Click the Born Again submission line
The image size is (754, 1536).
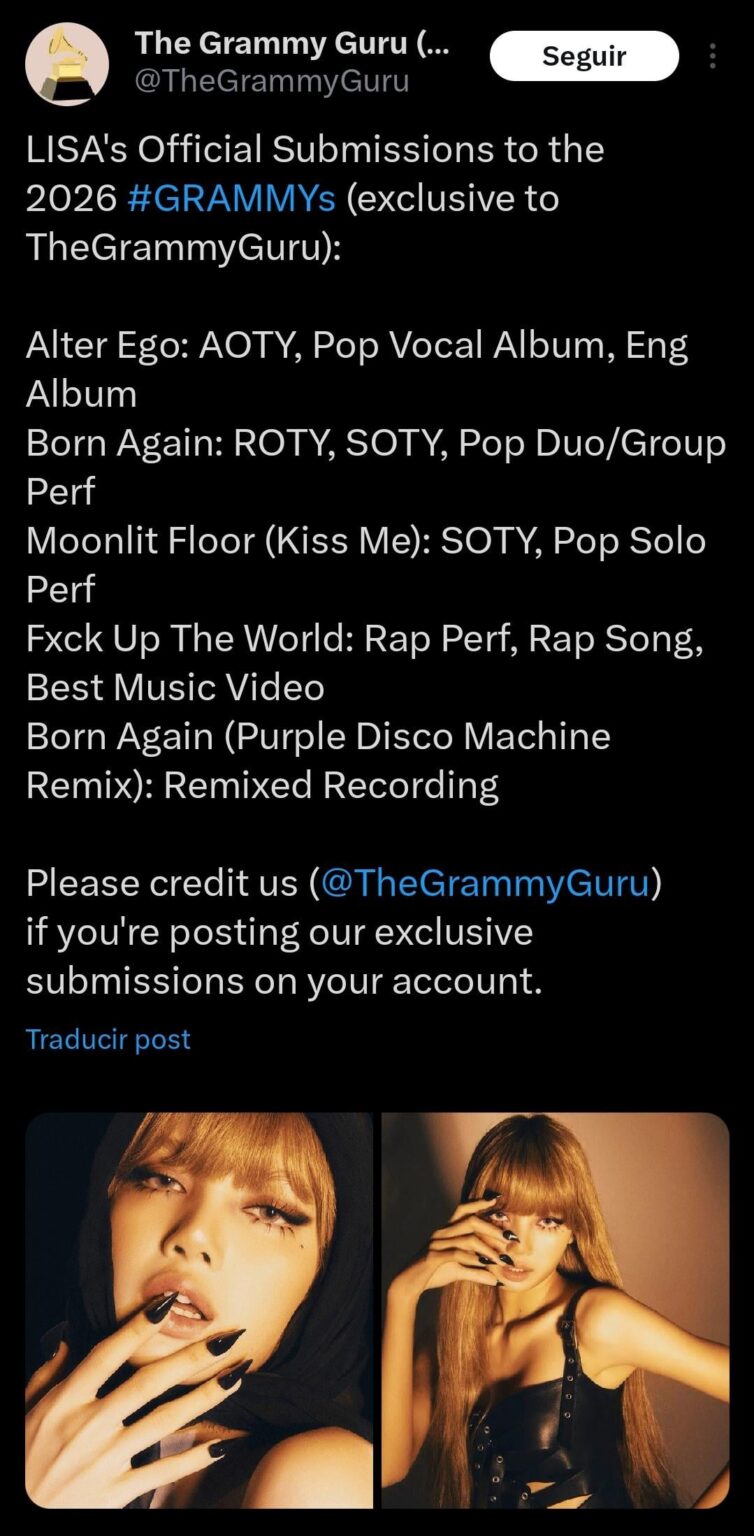pyautogui.click(x=374, y=442)
